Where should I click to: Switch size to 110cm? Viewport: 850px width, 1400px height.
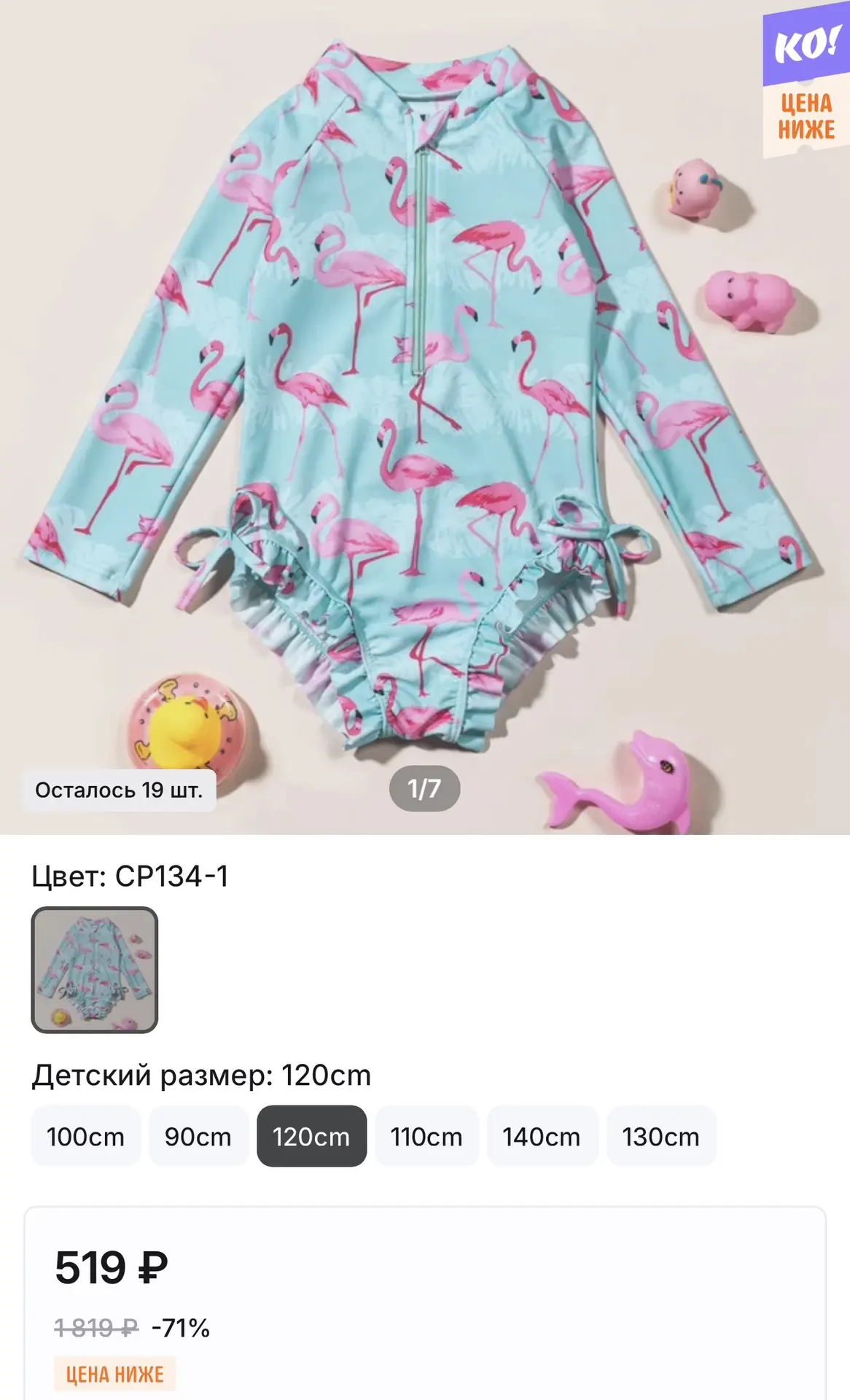point(426,1136)
